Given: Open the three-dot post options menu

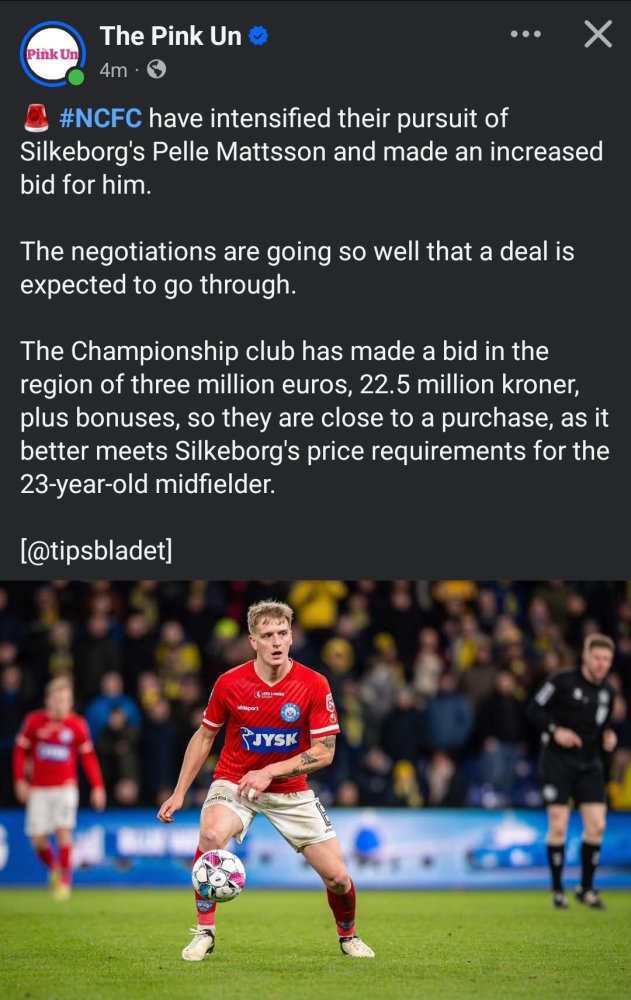Looking at the screenshot, I should 525,35.
